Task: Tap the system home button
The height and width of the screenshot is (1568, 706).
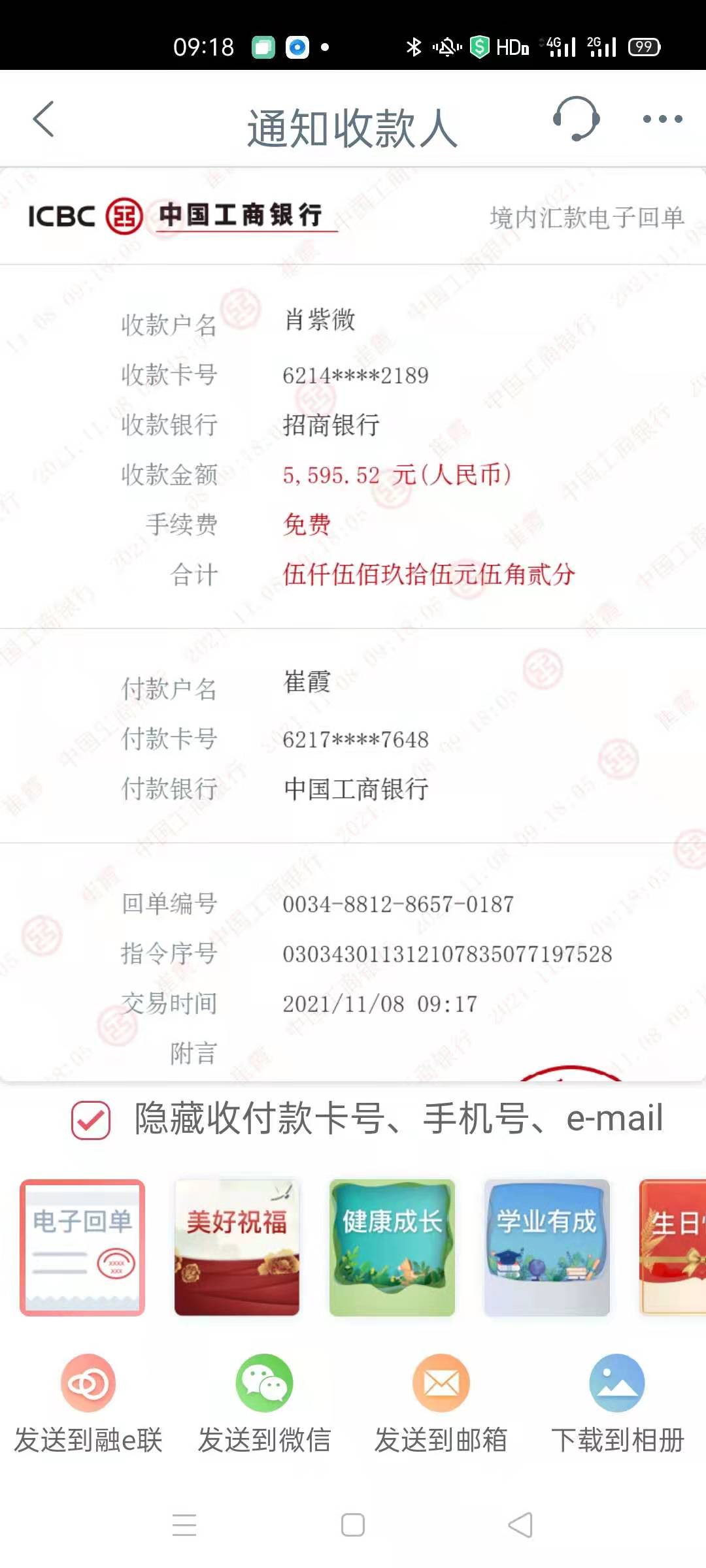Action: point(353,1526)
